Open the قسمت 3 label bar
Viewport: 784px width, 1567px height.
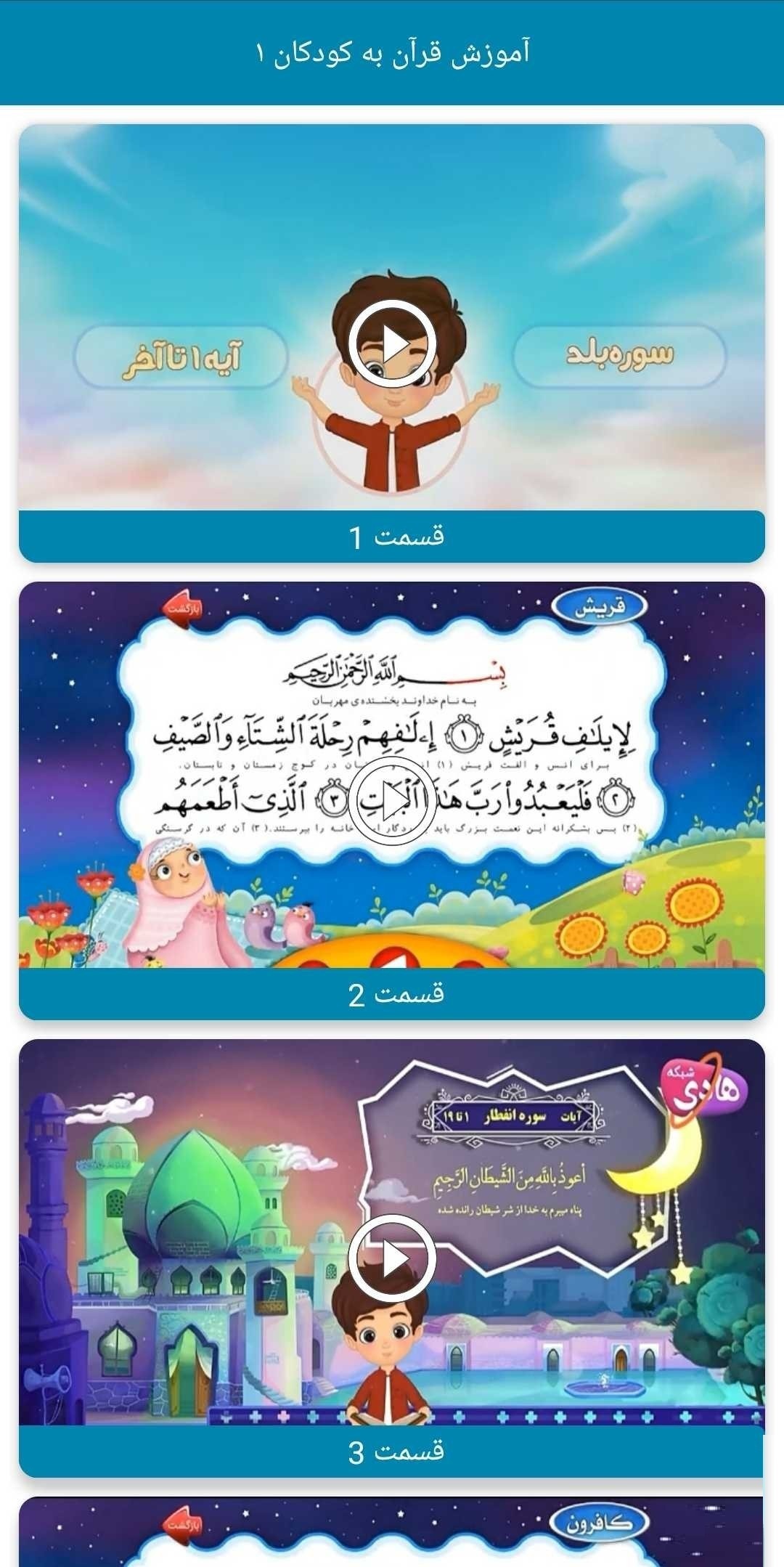coord(392,1452)
